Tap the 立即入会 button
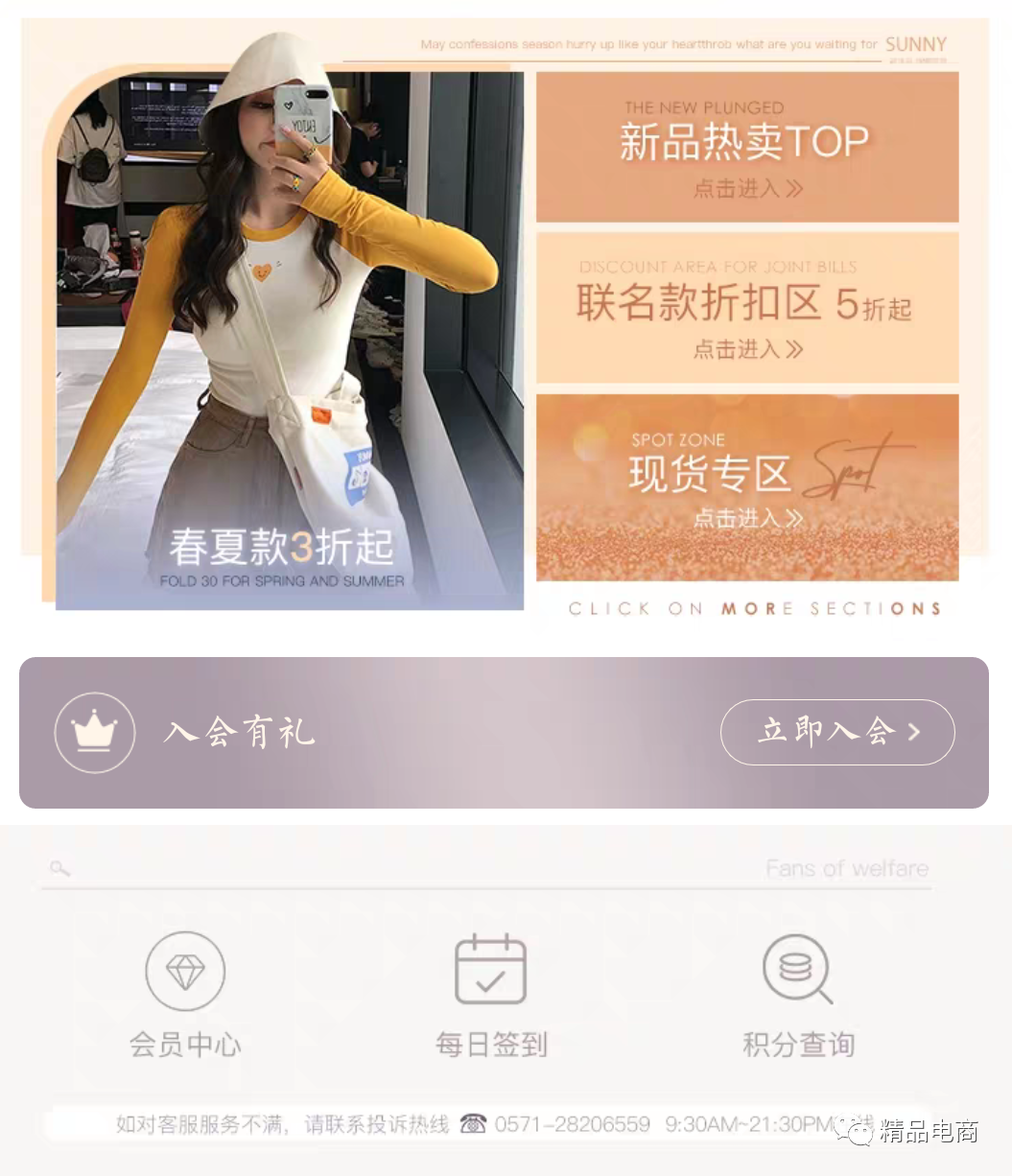This screenshot has width=1012, height=1176. [836, 732]
